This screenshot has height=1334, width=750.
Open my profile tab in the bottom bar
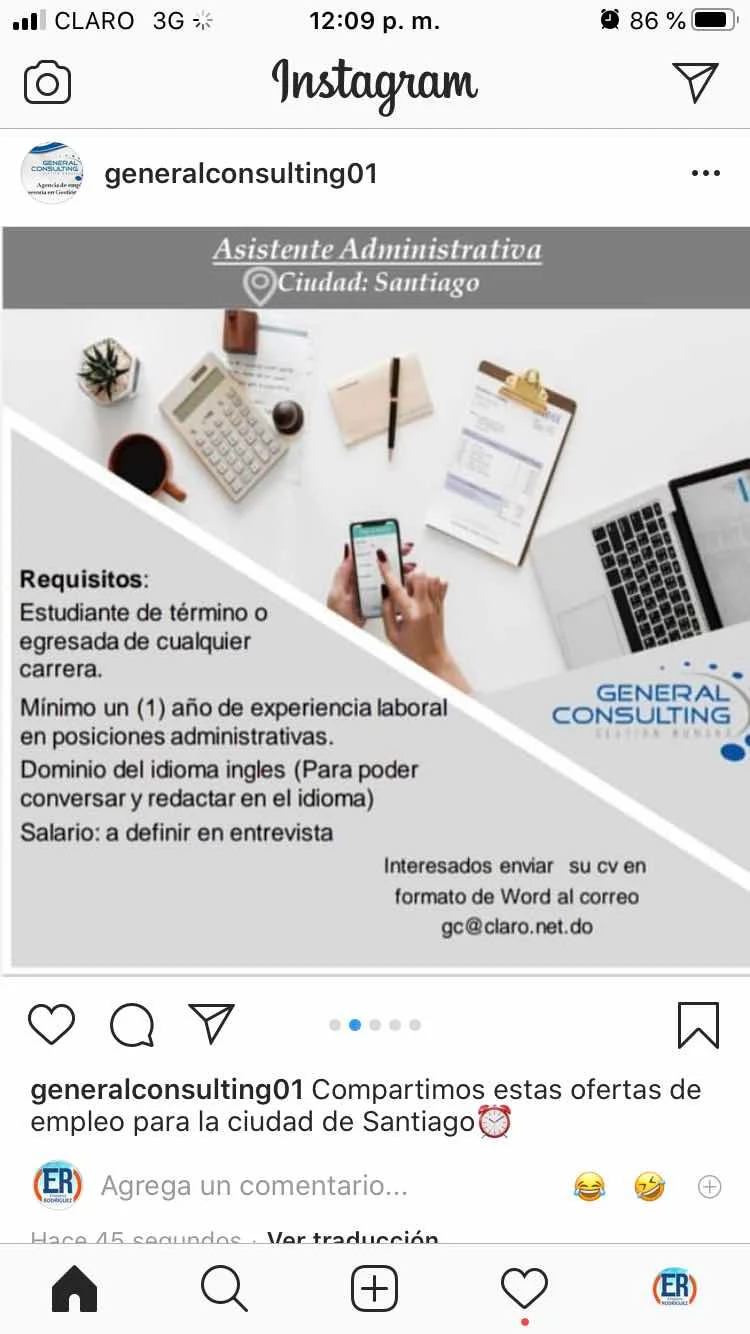point(674,1289)
